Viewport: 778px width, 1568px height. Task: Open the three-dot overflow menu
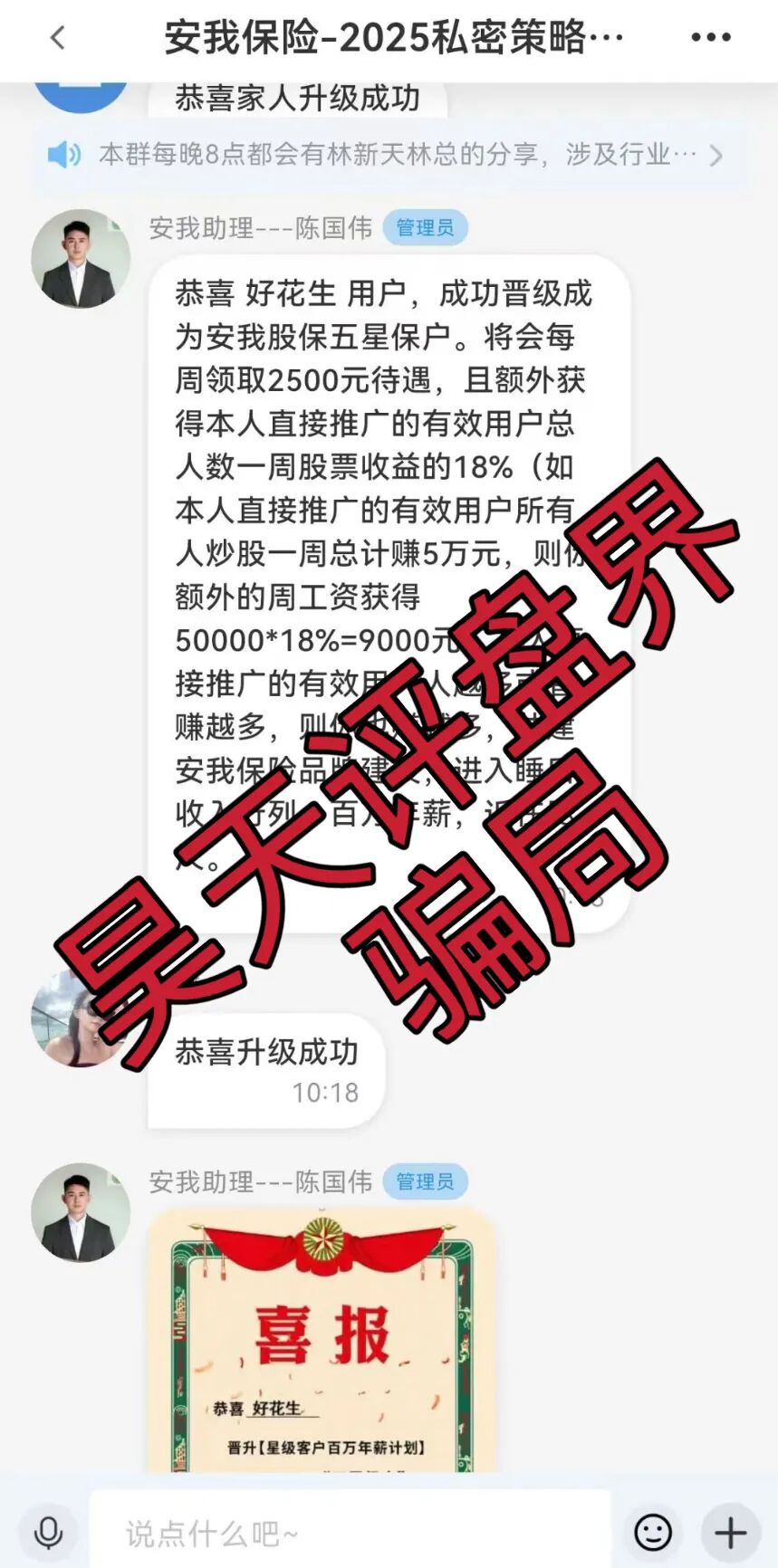[x=711, y=38]
